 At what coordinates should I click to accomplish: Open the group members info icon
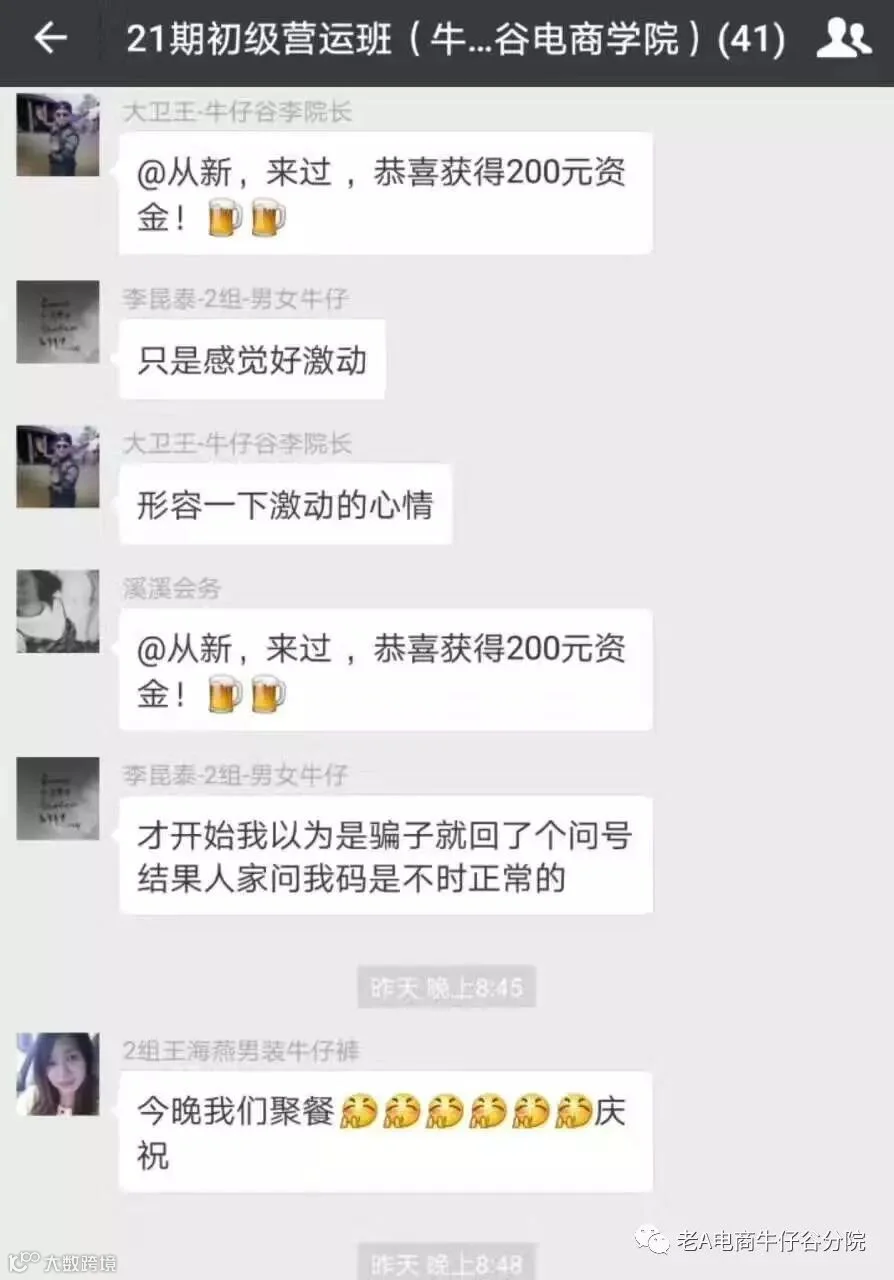[843, 39]
